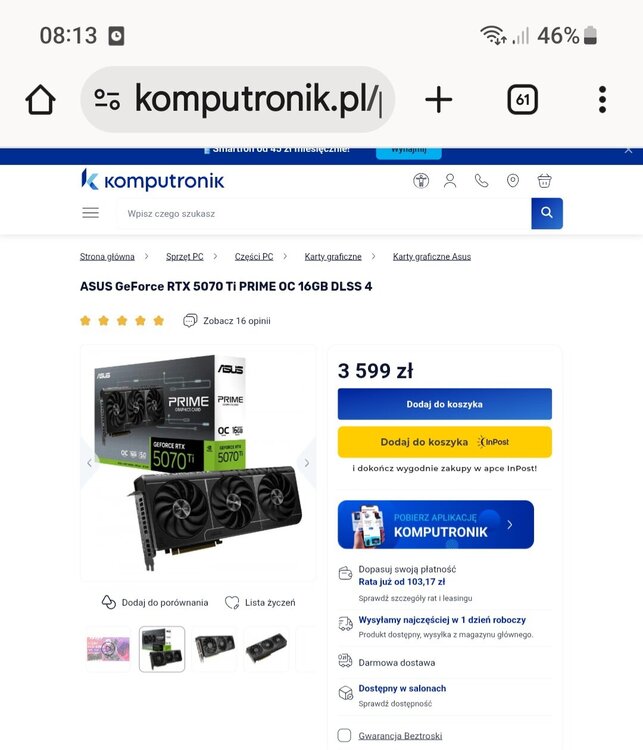Tap the komputronik.pl address bar
This screenshot has width=643, height=750.
pyautogui.click(x=238, y=99)
